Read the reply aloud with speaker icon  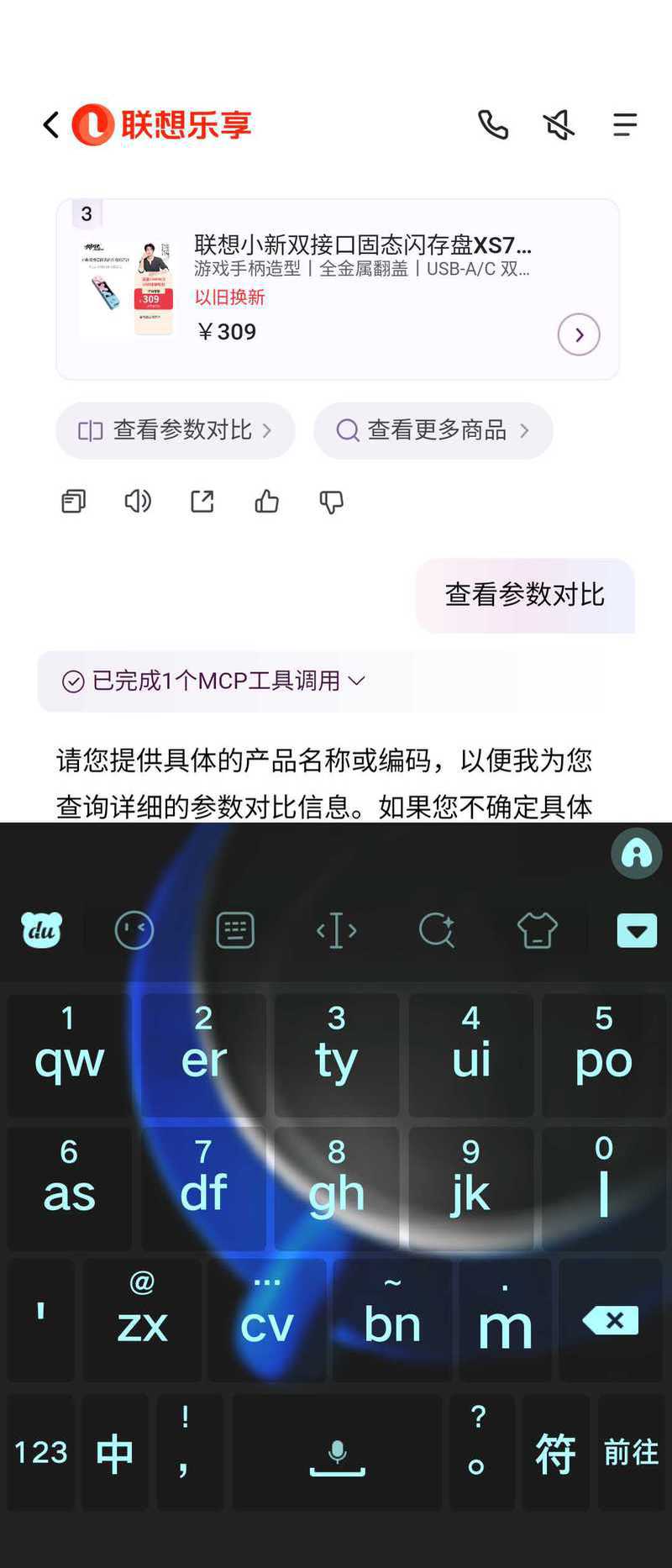(x=138, y=502)
